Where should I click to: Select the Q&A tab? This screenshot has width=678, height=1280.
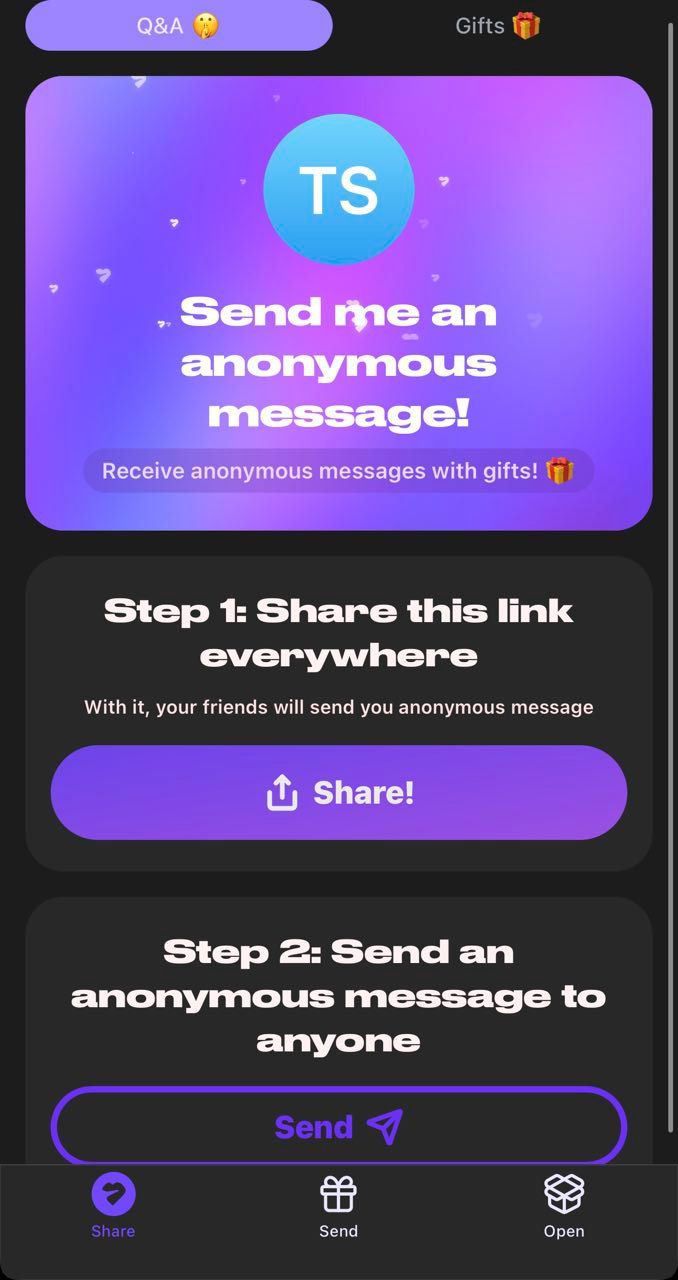pyautogui.click(x=178, y=26)
